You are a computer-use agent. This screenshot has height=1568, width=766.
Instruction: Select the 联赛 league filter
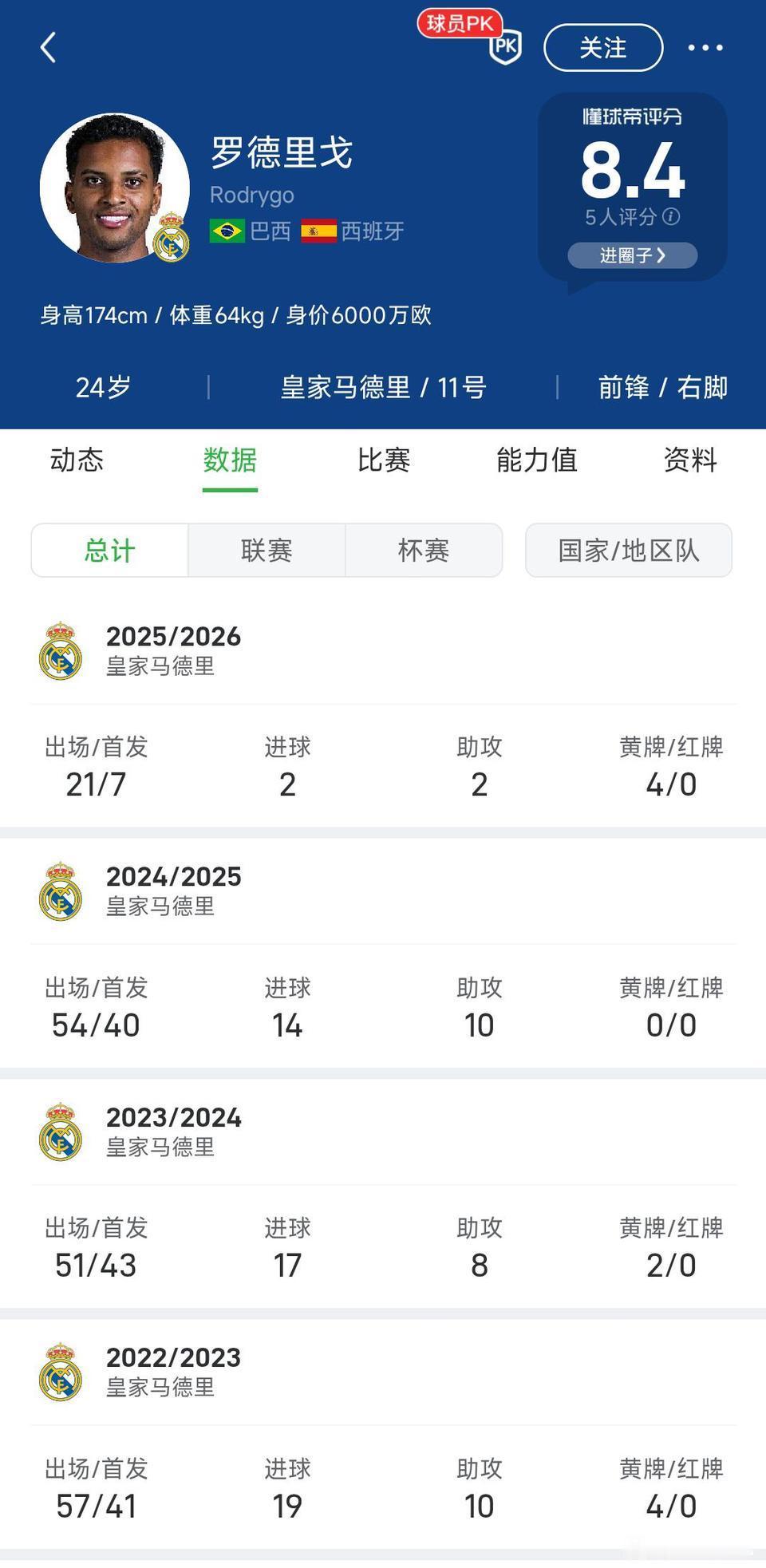point(266,550)
